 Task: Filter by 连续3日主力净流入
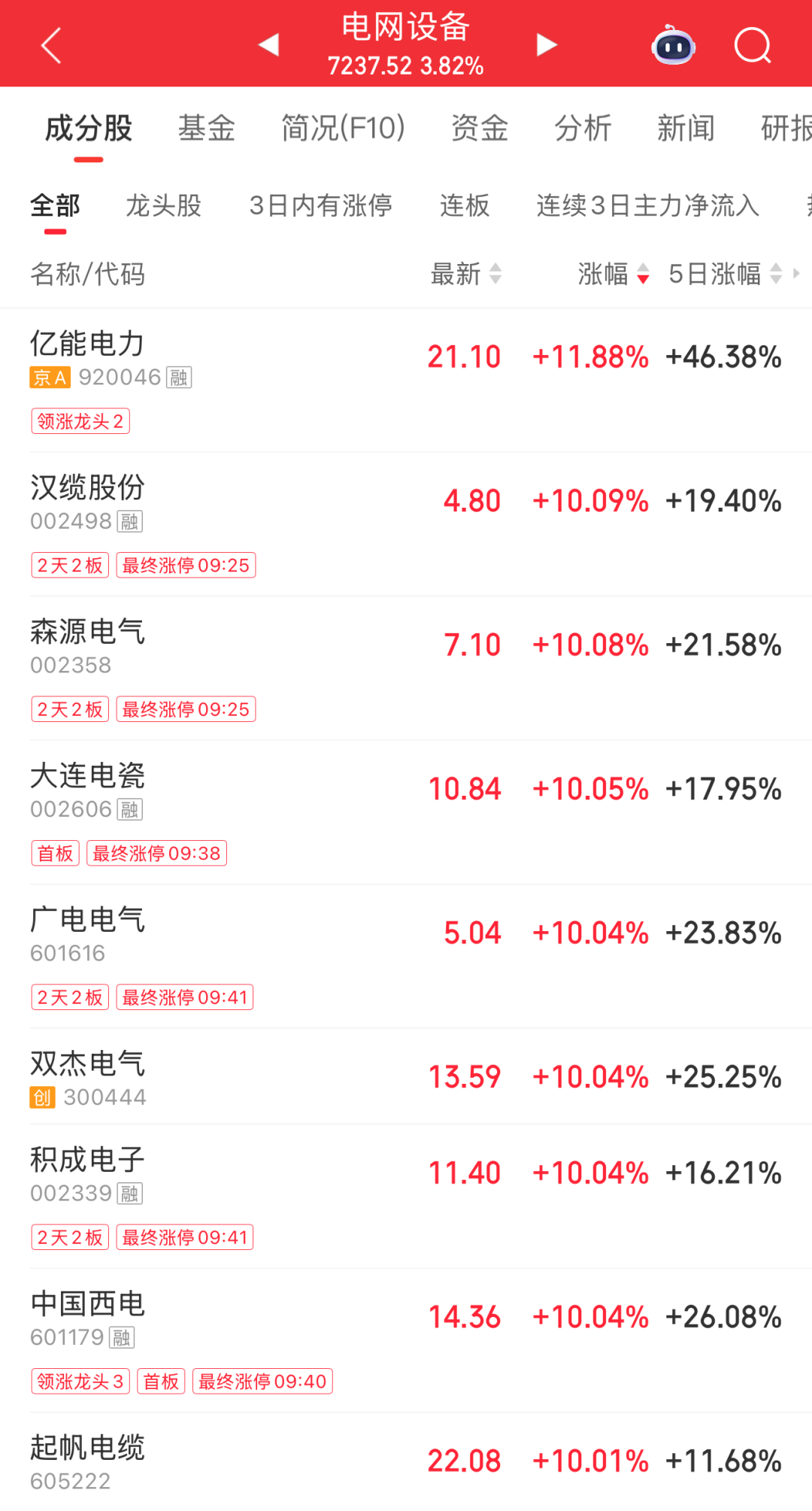(x=647, y=205)
